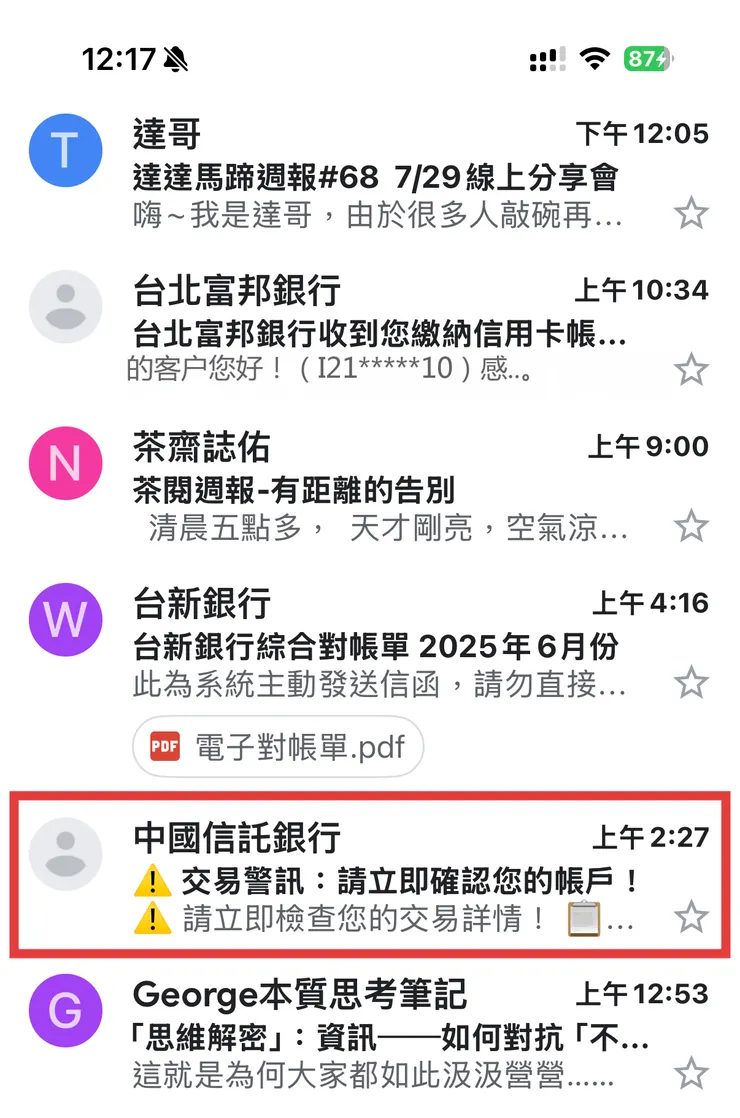The width and height of the screenshot is (740, 1118).
Task: Tap the charging battery indicator
Action: 650,58
